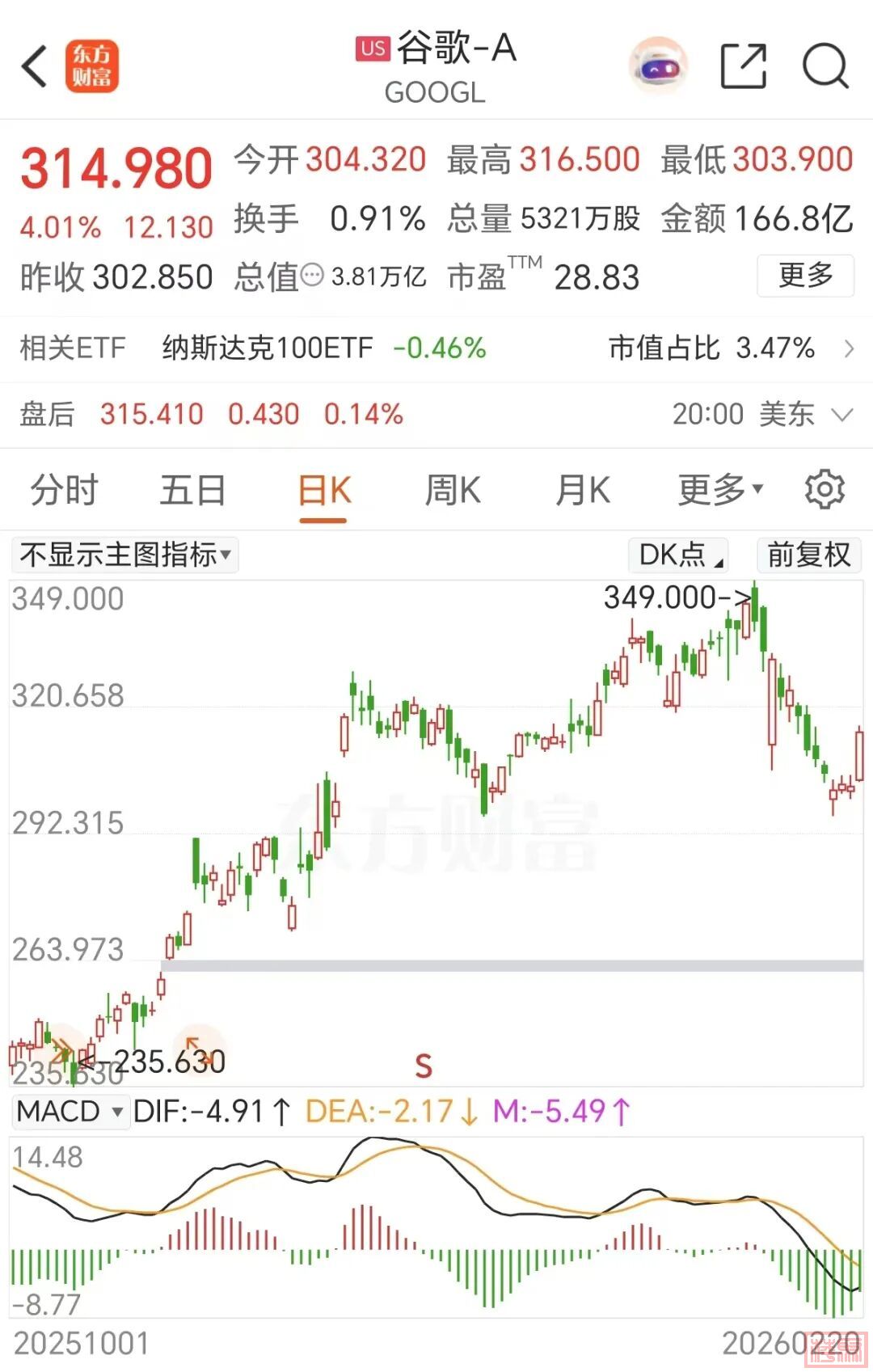Select the 日K chart tab

323,490
